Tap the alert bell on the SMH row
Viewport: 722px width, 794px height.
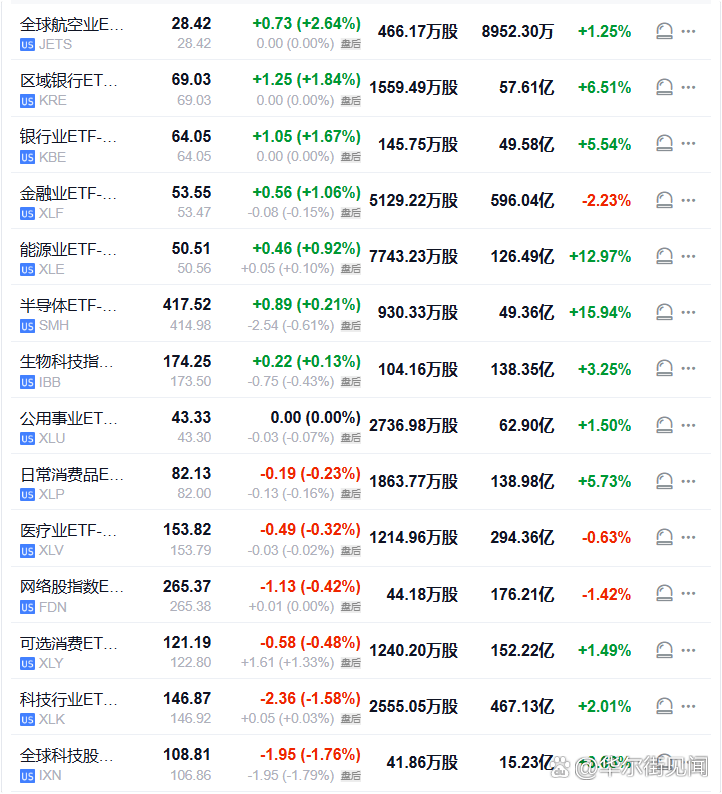[x=664, y=313]
